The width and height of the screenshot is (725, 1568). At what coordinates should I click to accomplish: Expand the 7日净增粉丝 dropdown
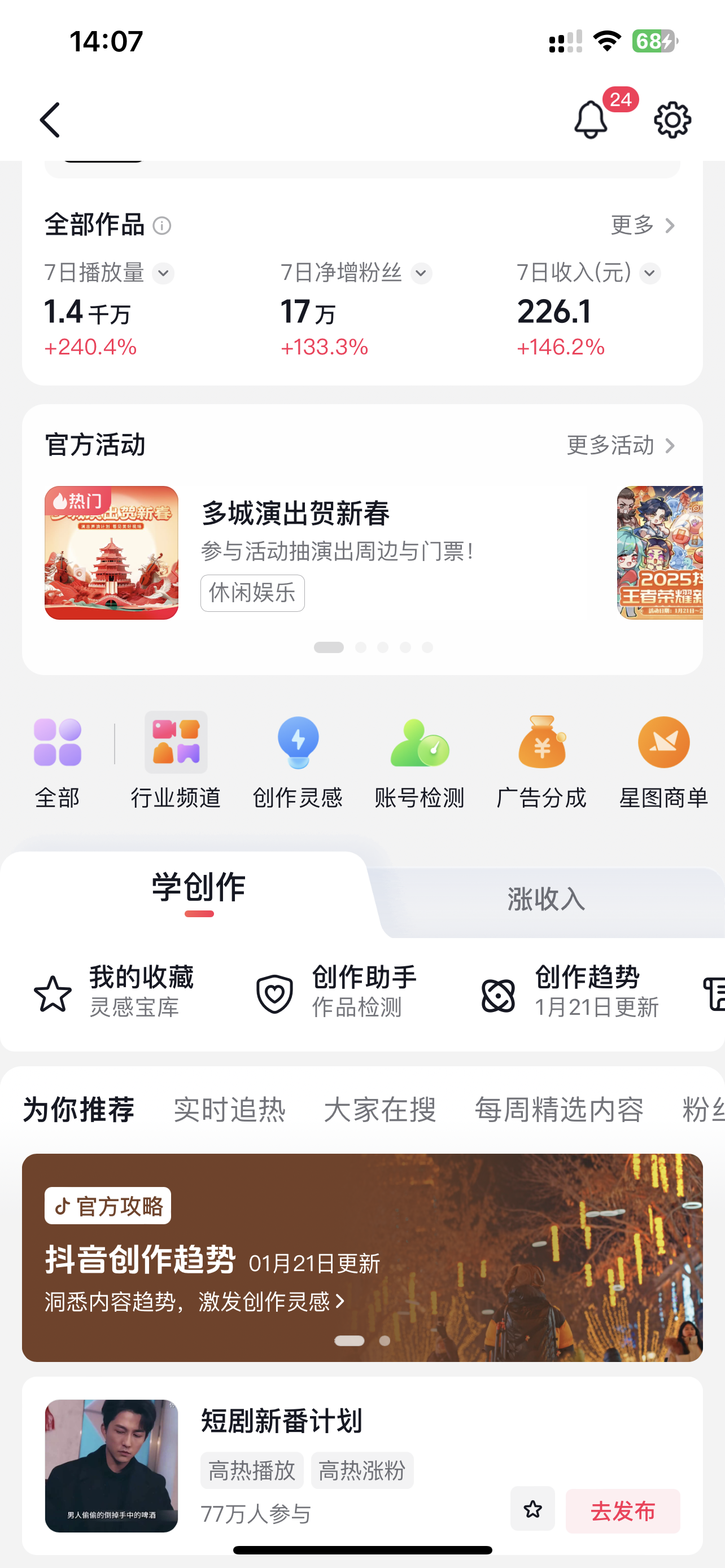coord(421,273)
